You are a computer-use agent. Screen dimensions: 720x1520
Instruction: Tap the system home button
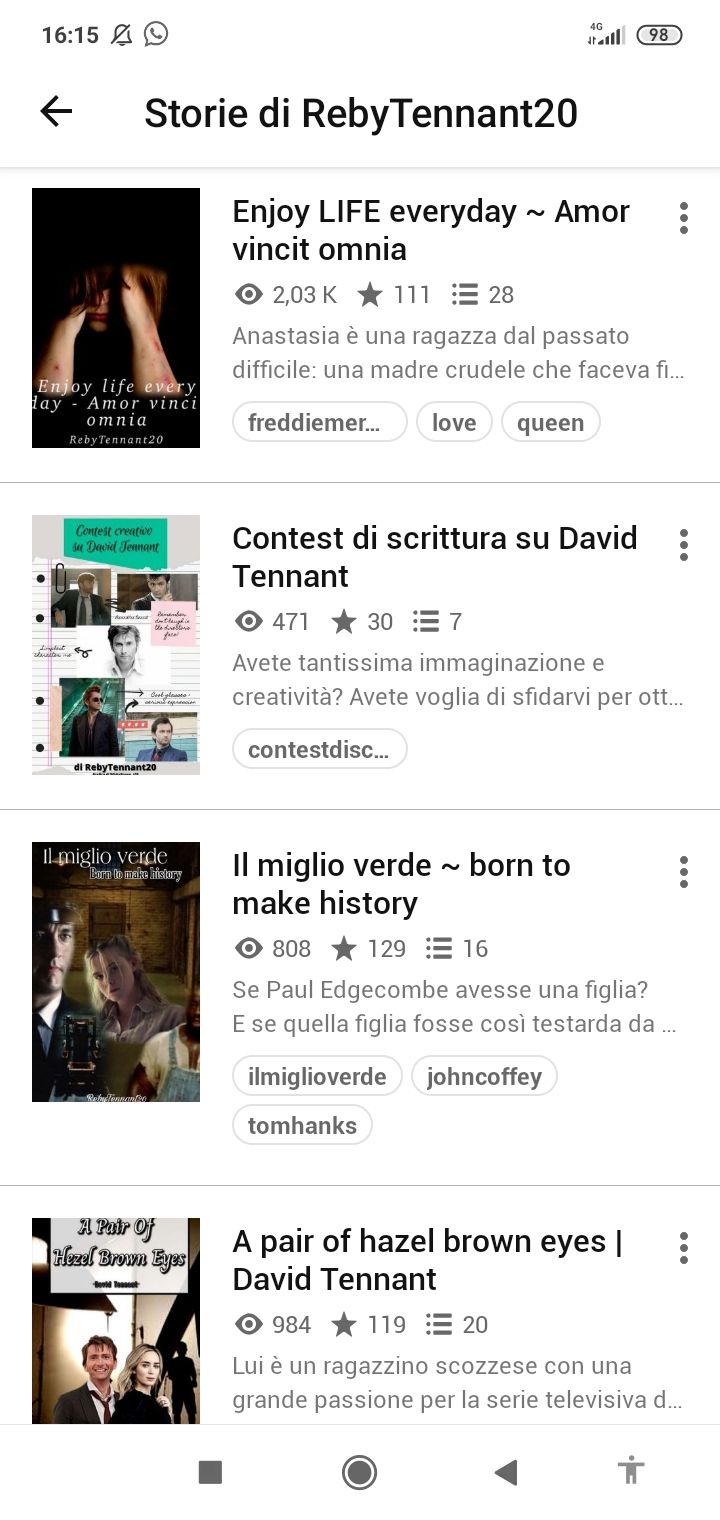click(359, 1472)
